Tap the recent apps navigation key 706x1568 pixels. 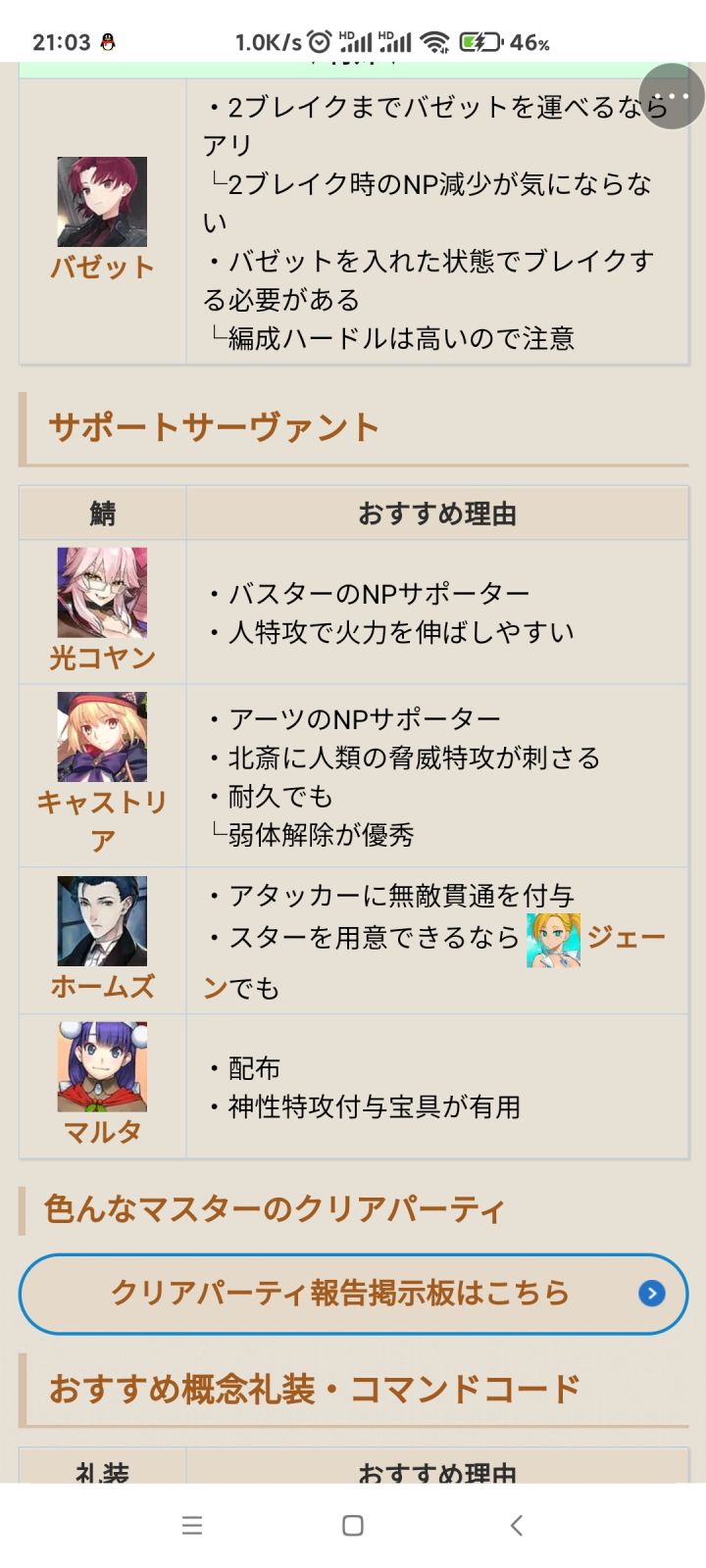click(192, 1526)
